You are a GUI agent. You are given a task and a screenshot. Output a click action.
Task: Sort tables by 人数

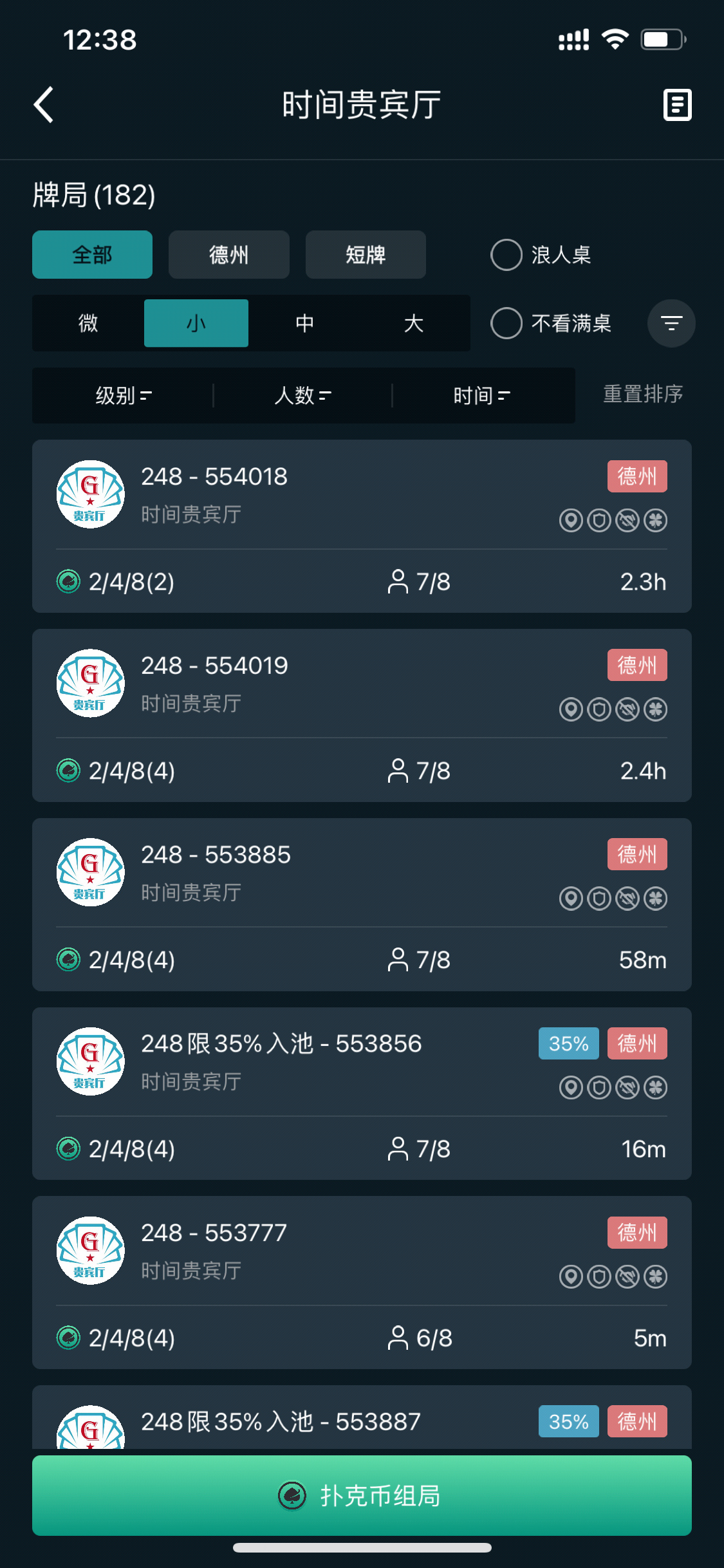click(x=302, y=395)
